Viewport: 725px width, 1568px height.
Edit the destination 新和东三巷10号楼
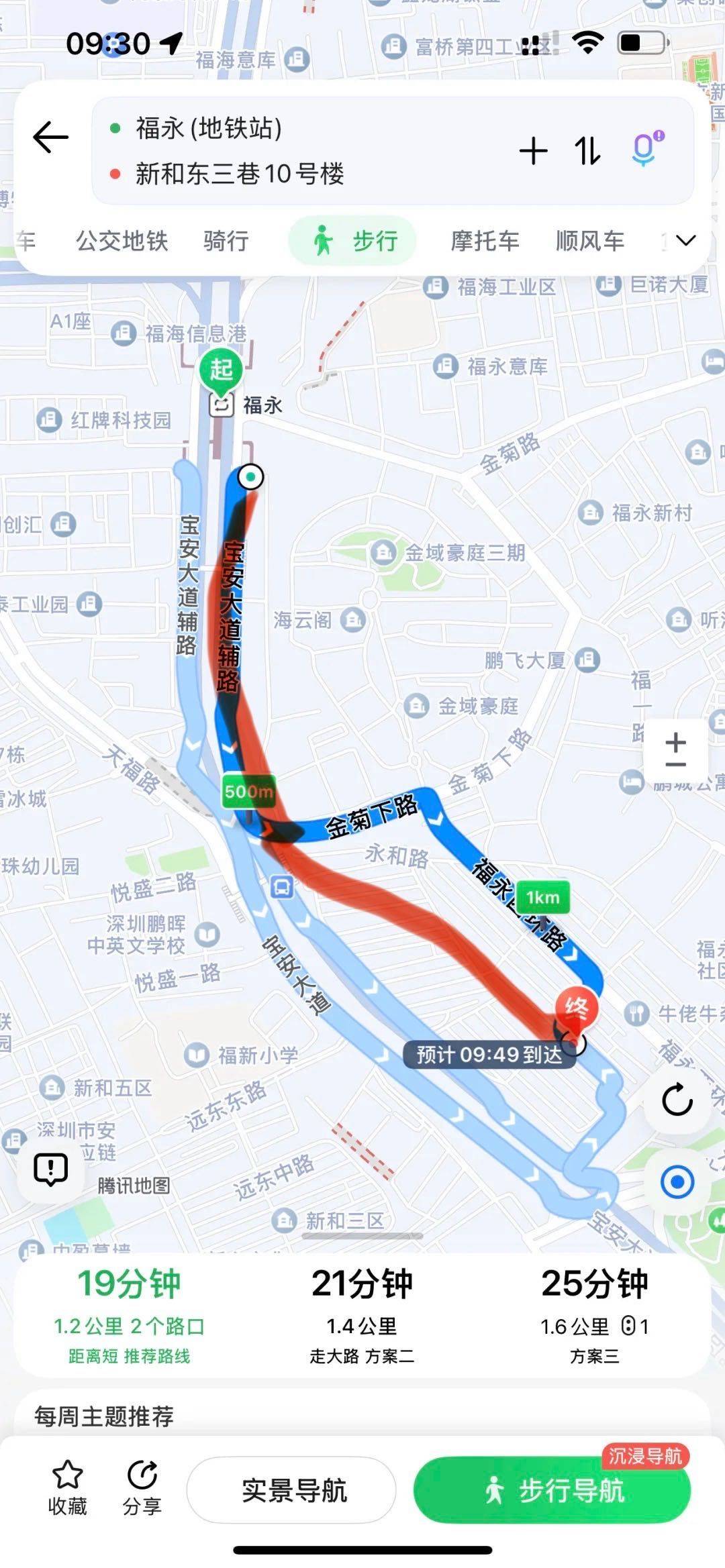[240, 174]
